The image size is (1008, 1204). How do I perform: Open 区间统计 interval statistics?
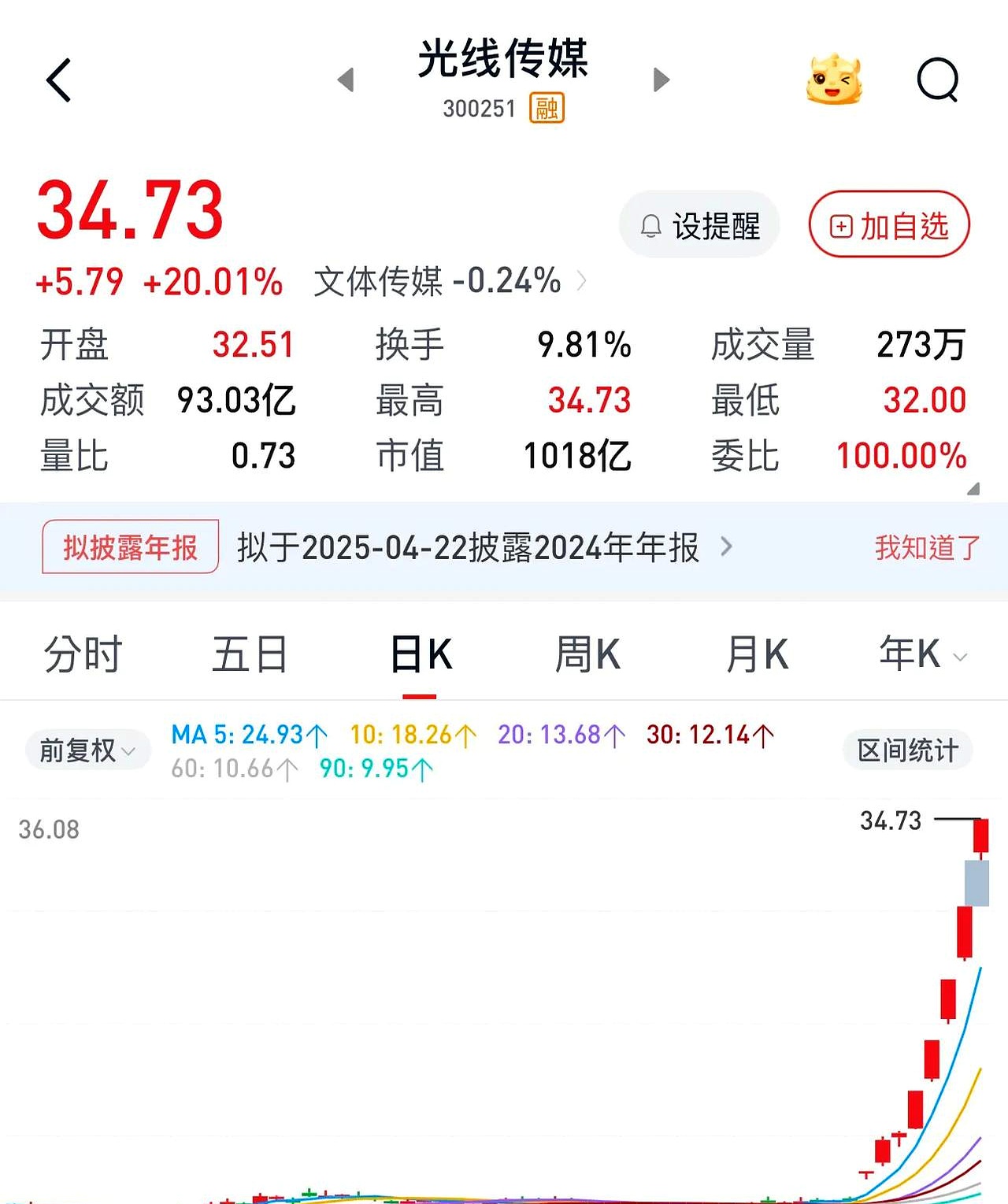coord(907,750)
